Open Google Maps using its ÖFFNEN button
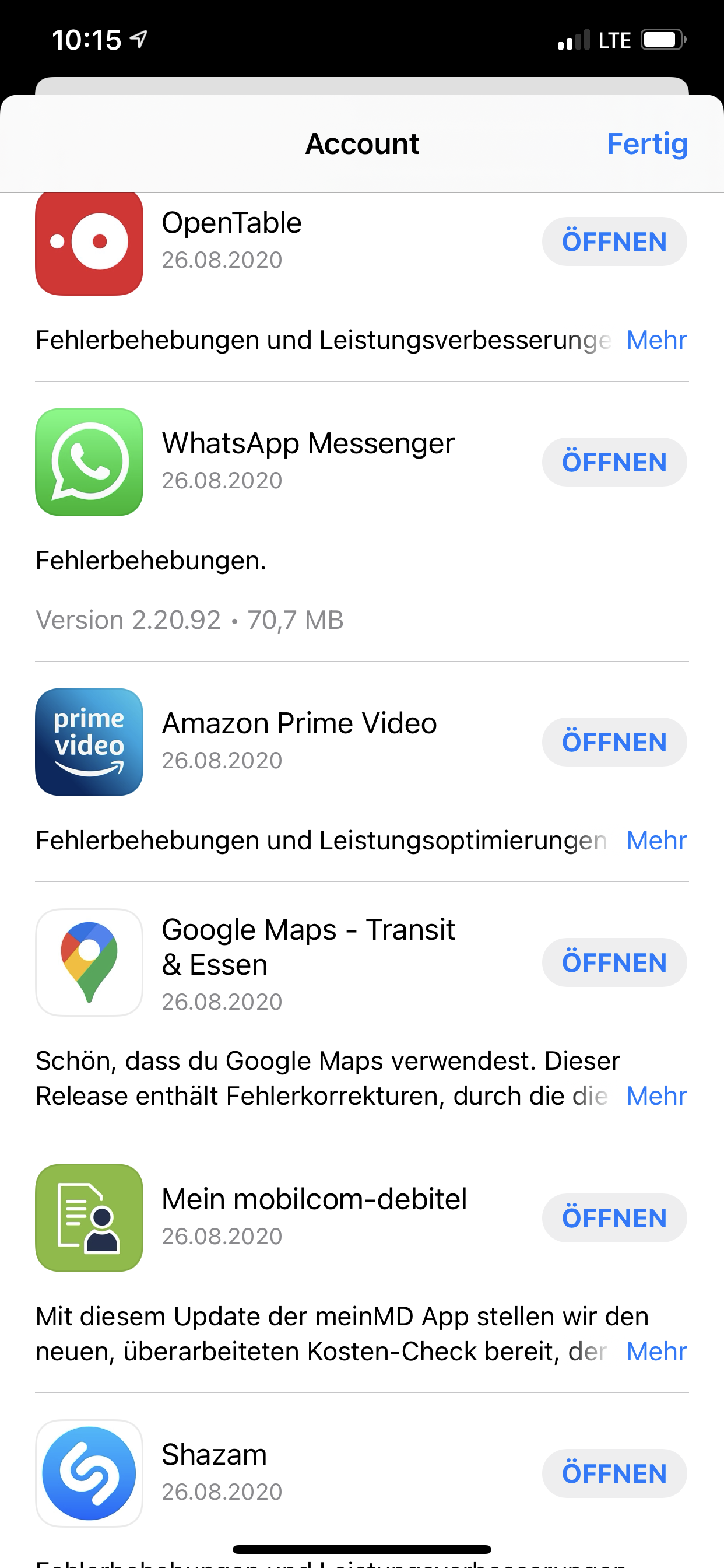 tap(614, 963)
